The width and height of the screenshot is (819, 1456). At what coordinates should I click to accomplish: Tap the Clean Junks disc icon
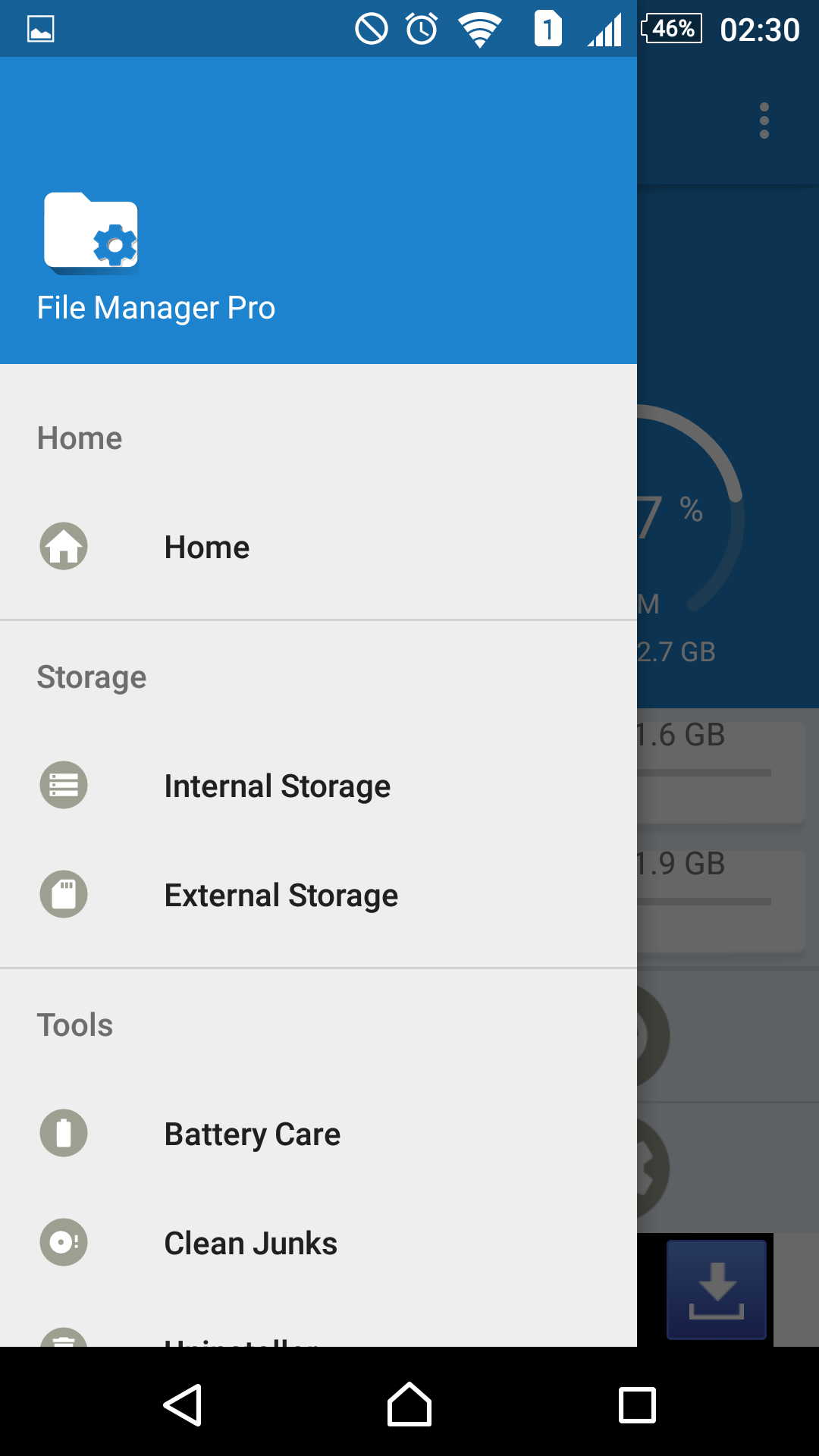click(63, 1243)
